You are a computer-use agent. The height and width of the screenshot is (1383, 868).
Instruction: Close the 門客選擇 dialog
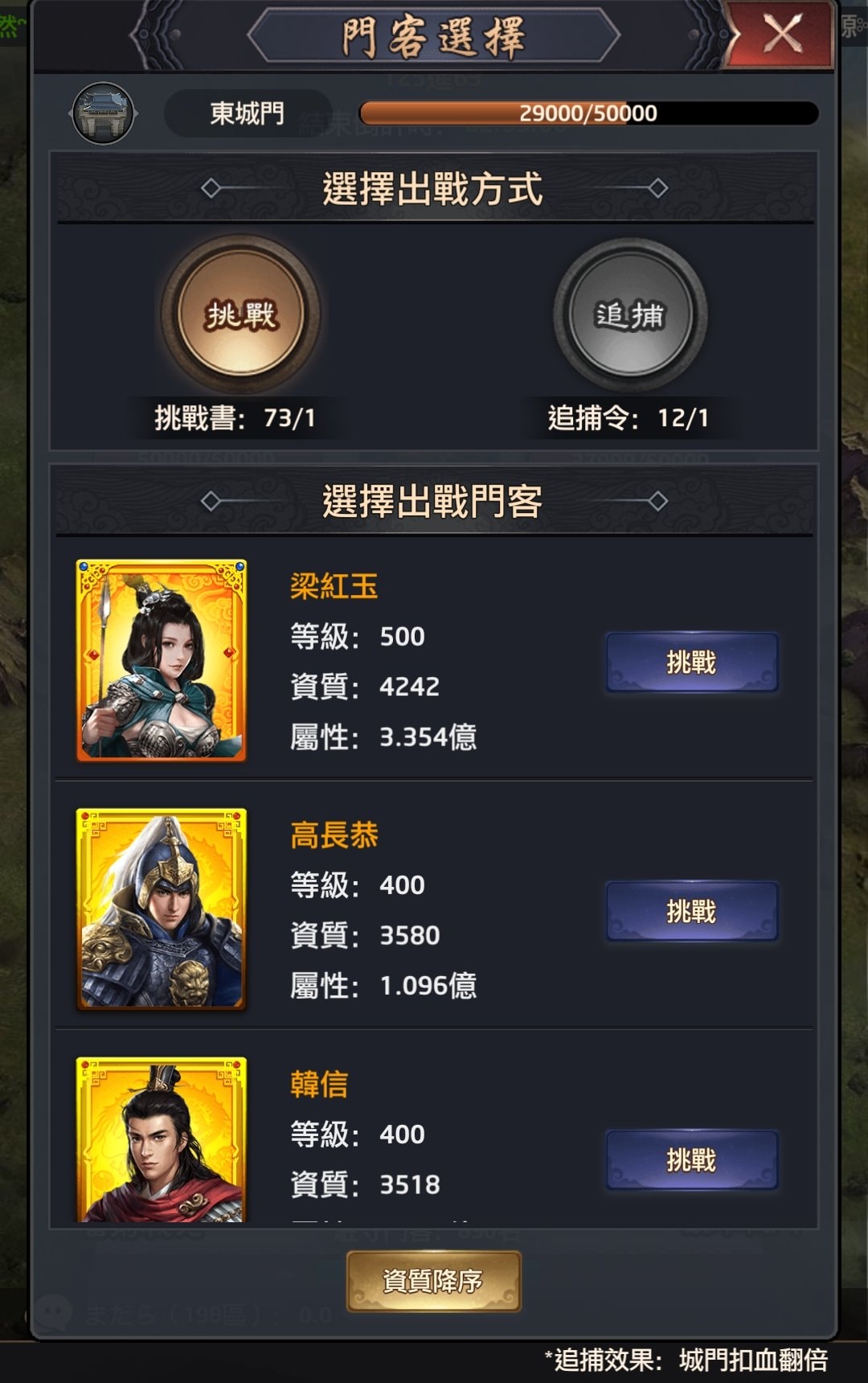[781, 35]
